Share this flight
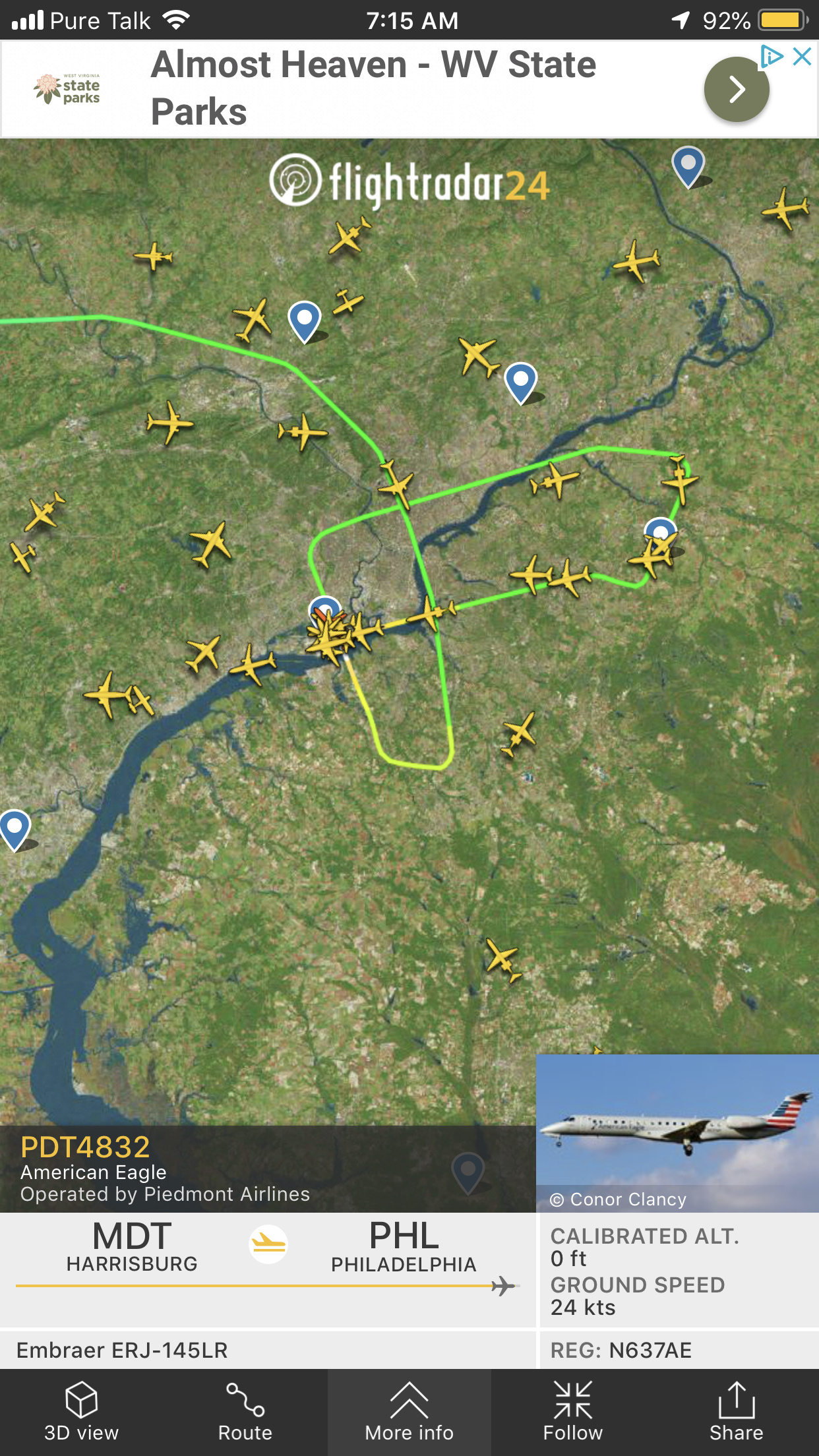The width and height of the screenshot is (819, 1456). (736, 1412)
